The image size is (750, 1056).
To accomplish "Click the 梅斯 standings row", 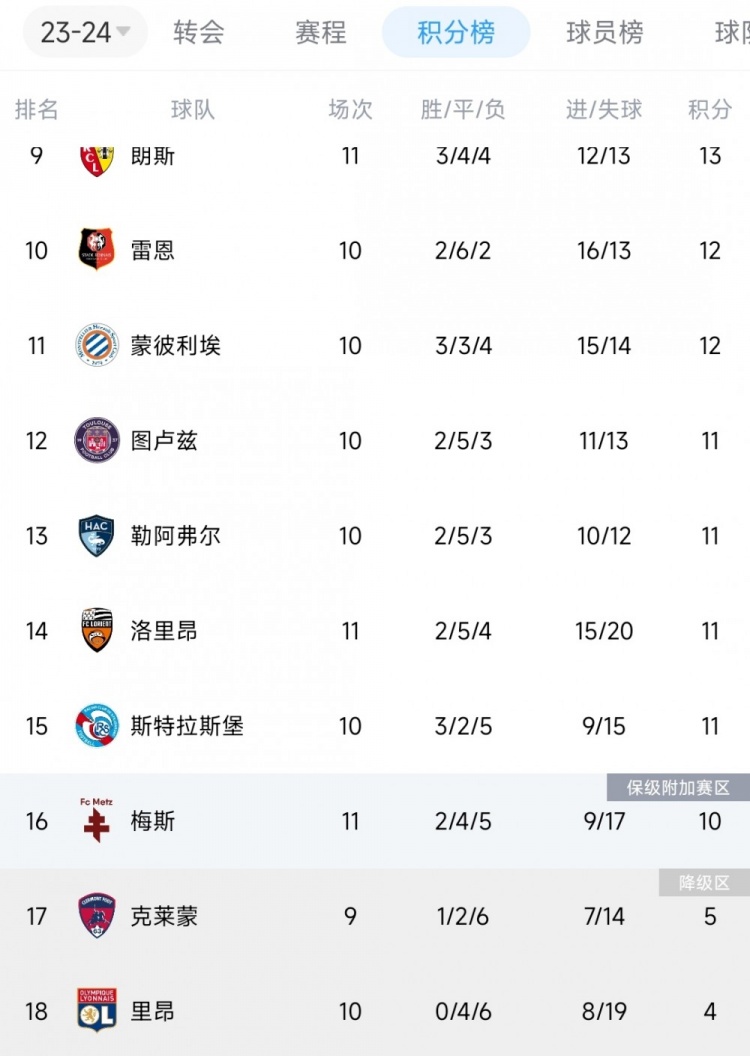I will click(x=375, y=821).
